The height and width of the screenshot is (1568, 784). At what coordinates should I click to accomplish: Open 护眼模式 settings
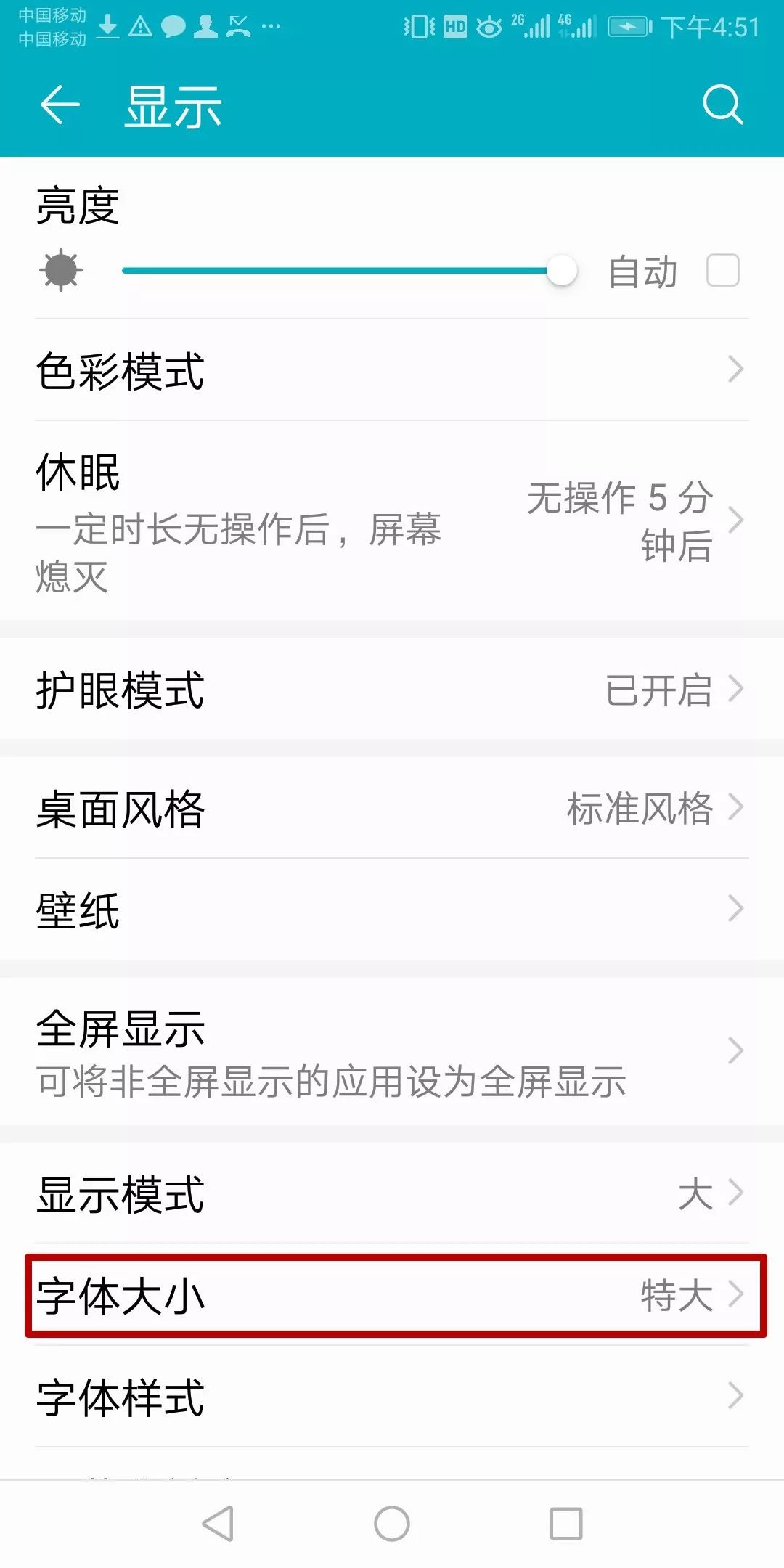pos(392,689)
